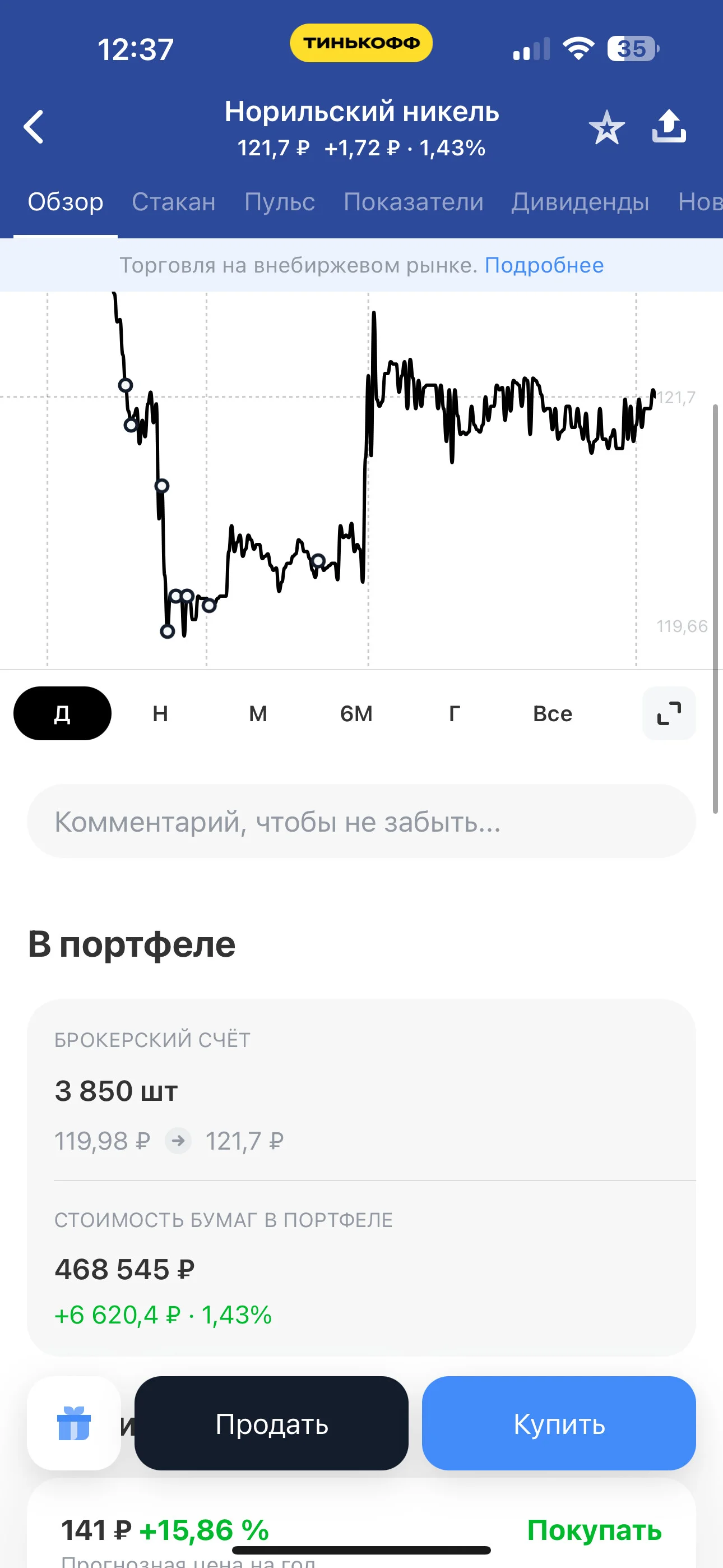Viewport: 723px width, 1568px height.
Task: Switch the chart to 6М period
Action: click(x=356, y=713)
